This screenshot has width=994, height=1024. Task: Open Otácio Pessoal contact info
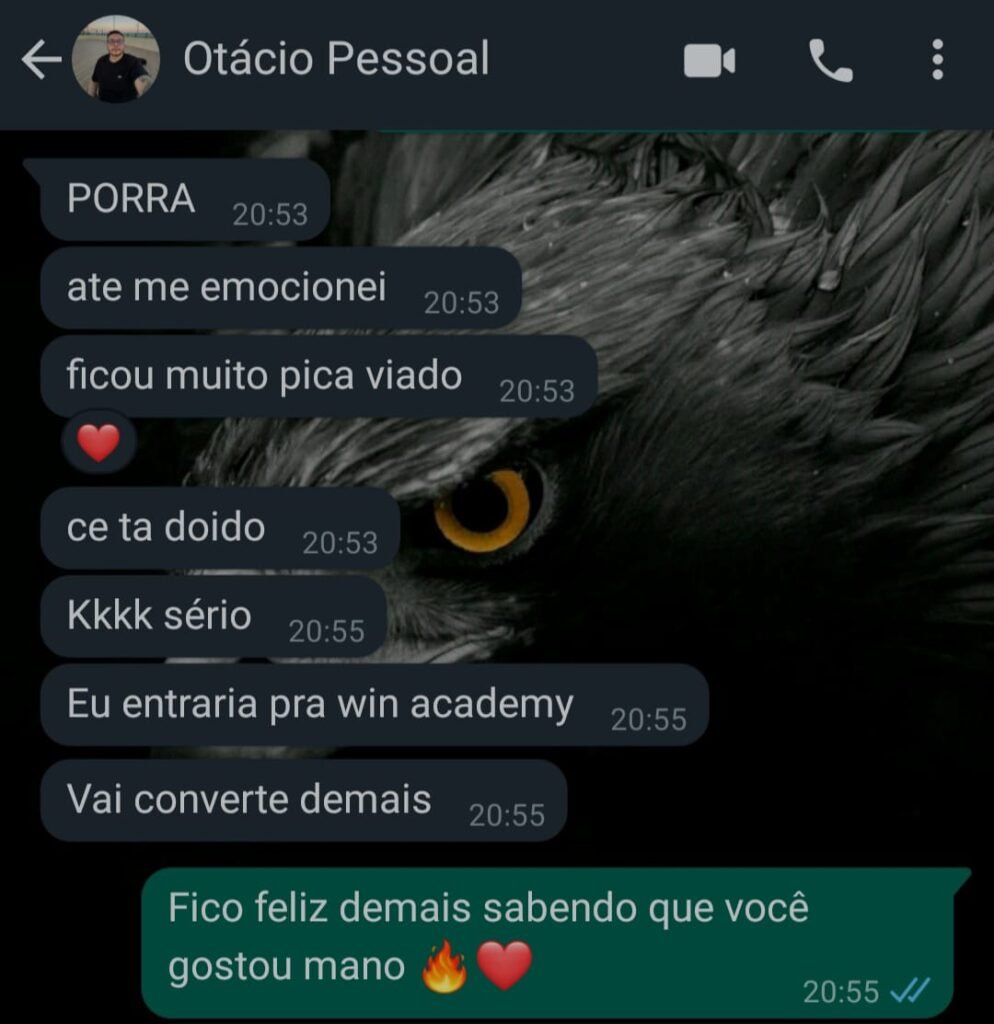[336, 60]
